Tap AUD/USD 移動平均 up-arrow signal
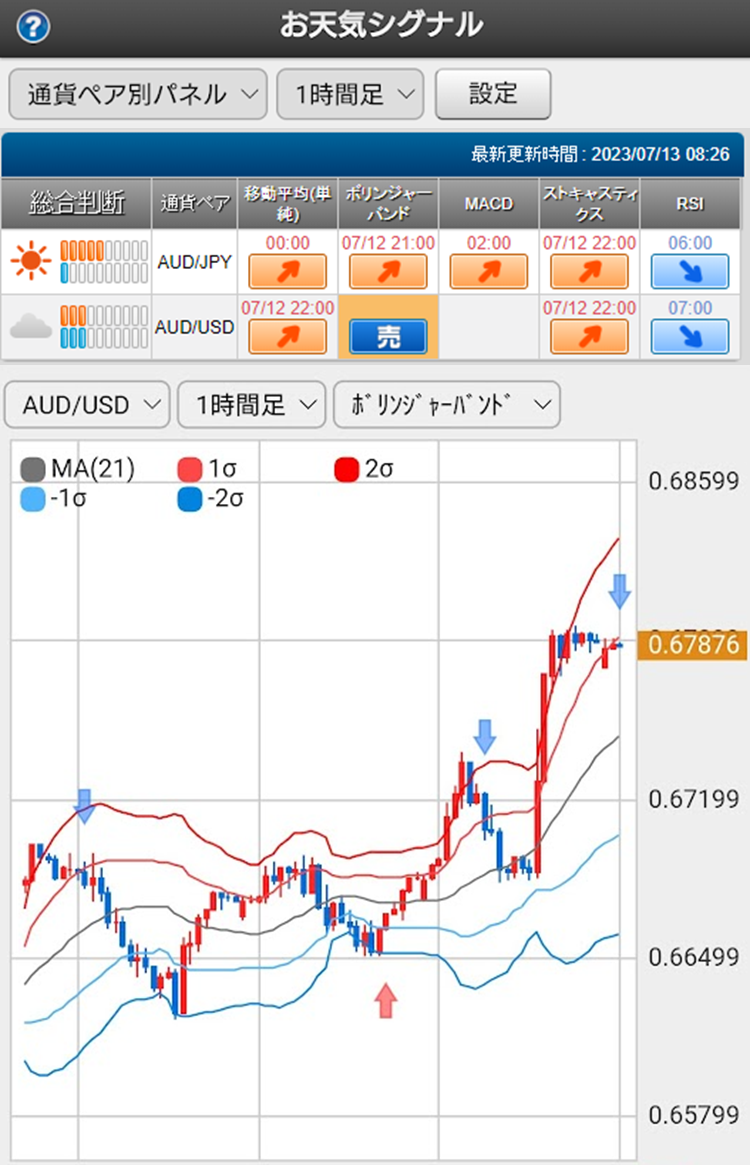750x1165 pixels. tap(288, 336)
